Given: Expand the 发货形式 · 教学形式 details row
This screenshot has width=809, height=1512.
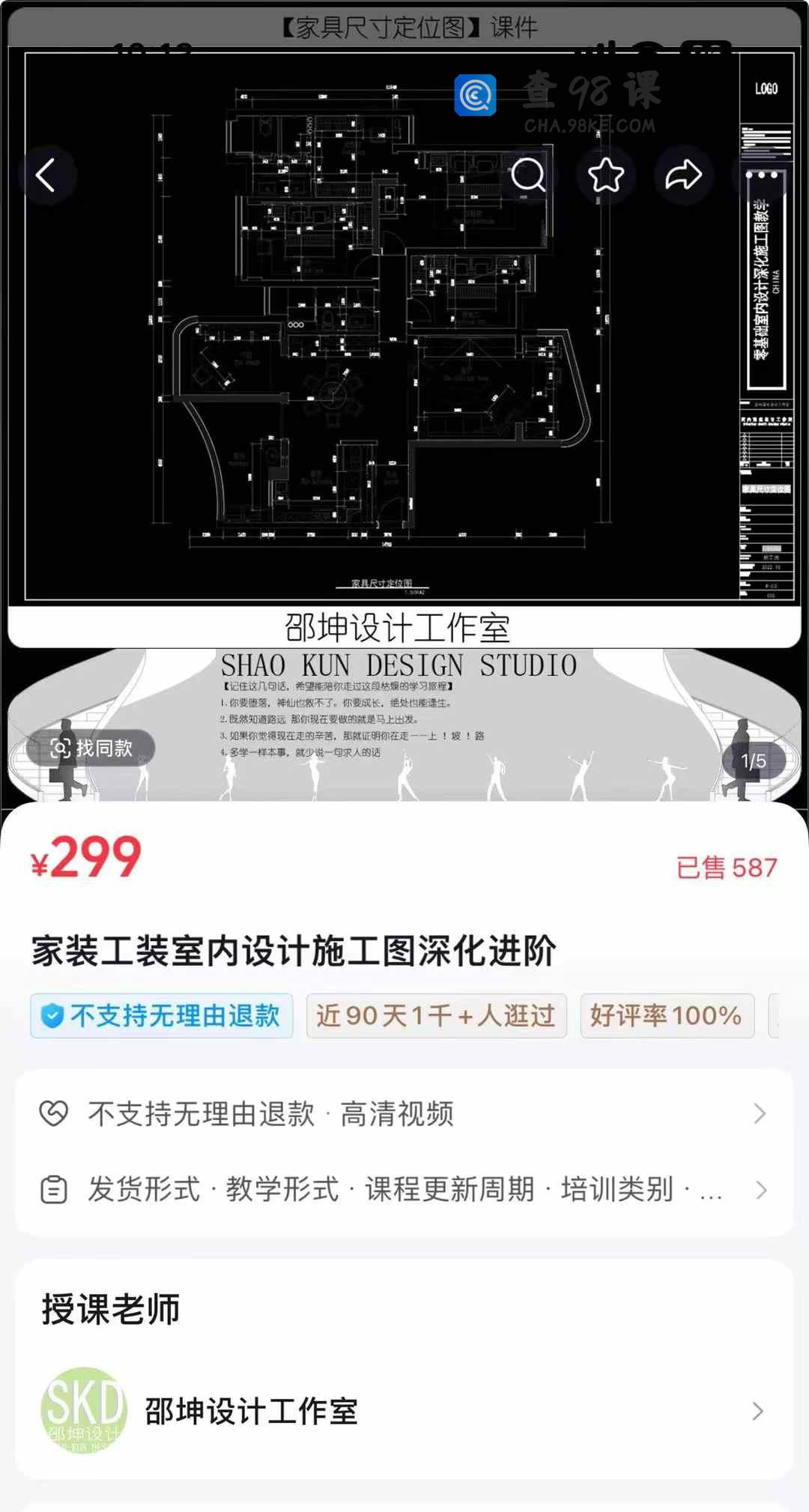Looking at the screenshot, I should pos(404,1190).
